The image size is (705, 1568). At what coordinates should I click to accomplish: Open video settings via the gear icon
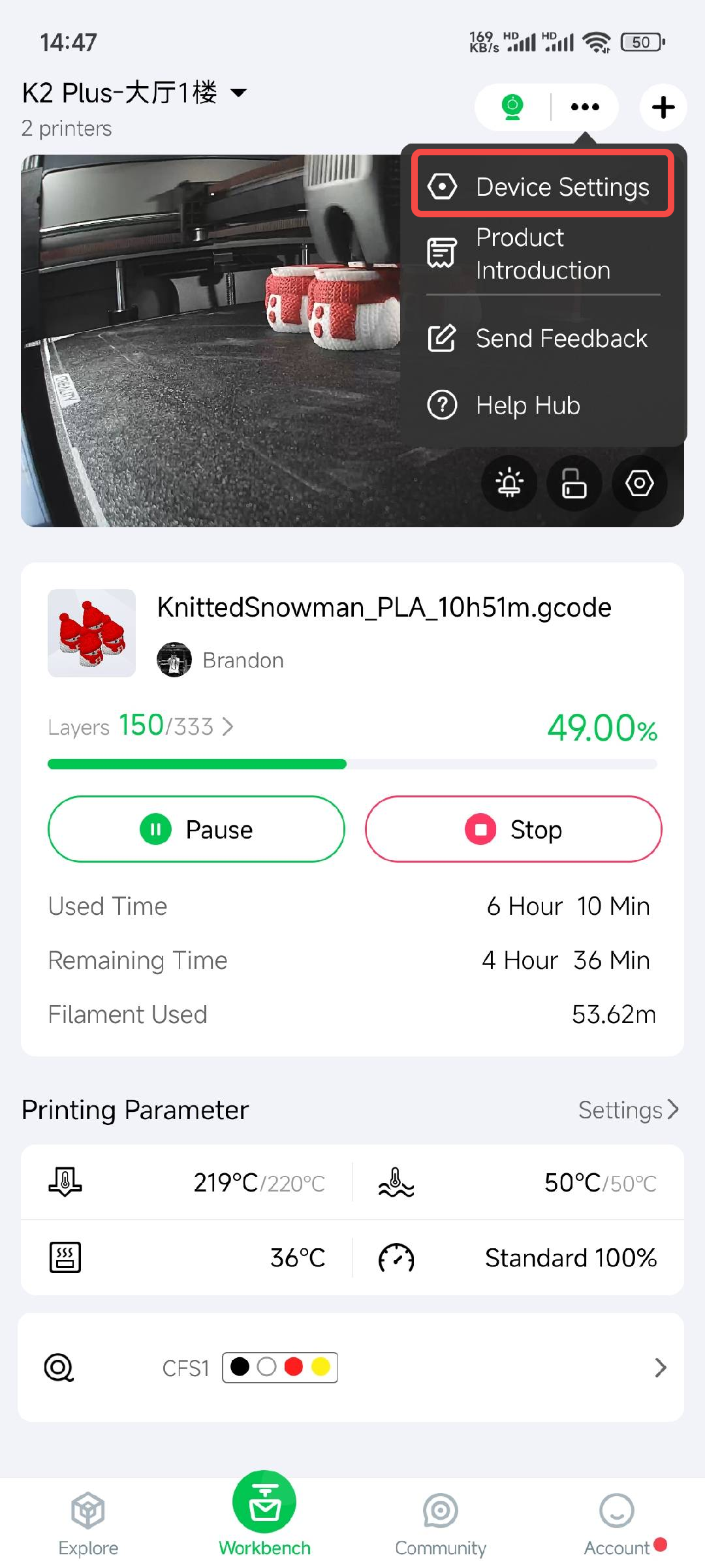click(639, 483)
